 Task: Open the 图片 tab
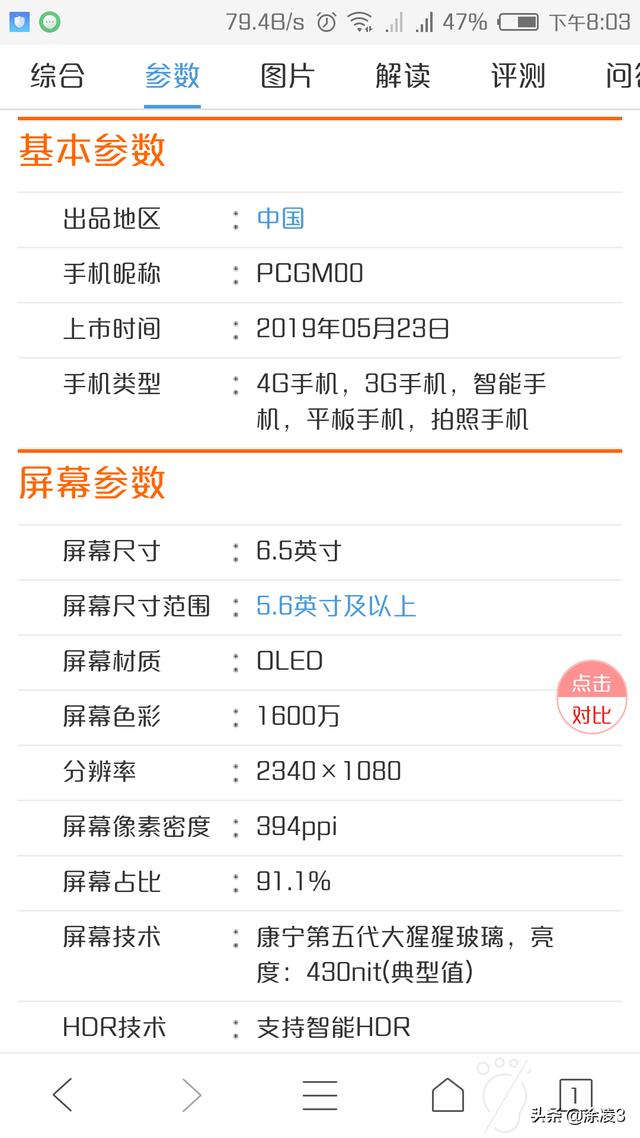(287, 76)
